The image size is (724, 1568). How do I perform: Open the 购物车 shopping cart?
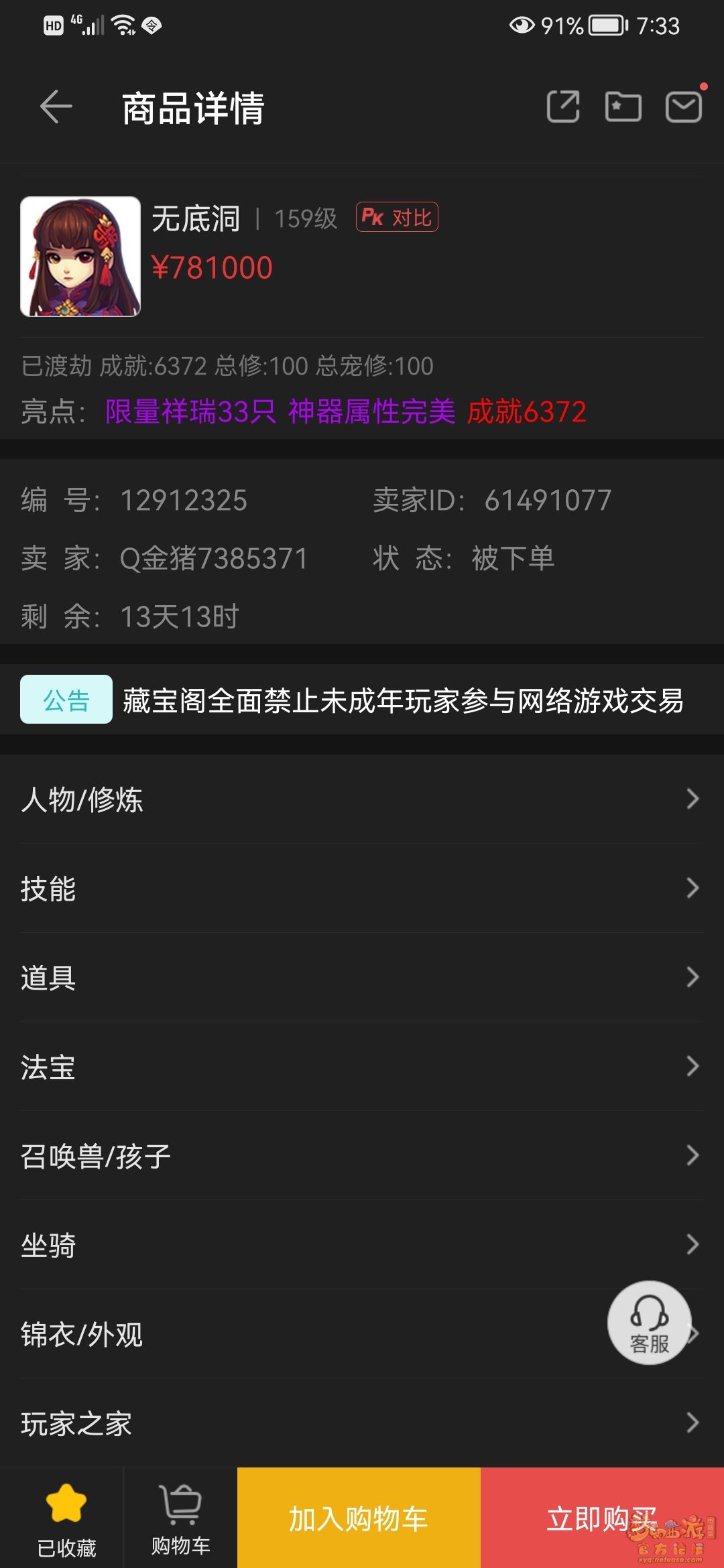tap(180, 1518)
